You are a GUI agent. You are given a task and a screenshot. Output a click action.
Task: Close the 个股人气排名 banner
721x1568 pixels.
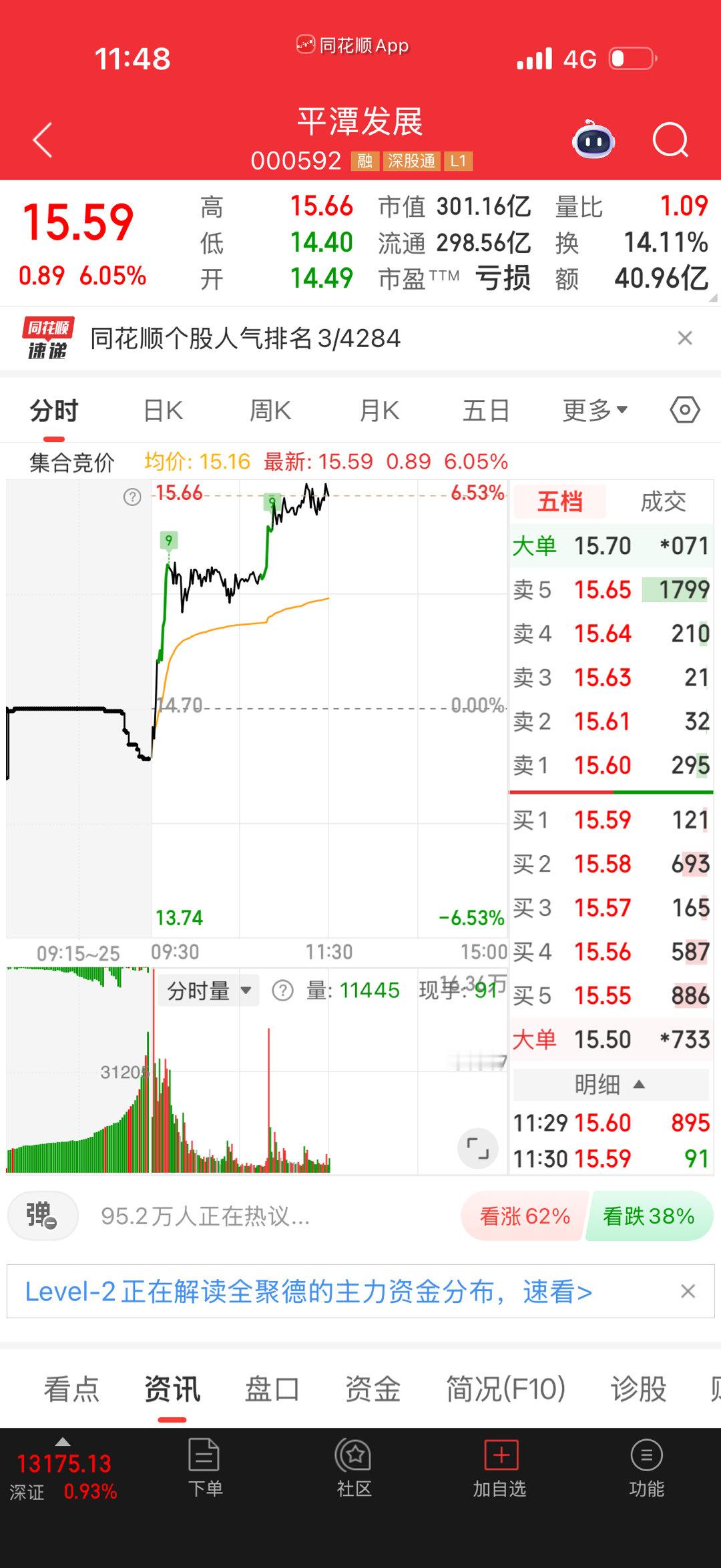click(684, 339)
